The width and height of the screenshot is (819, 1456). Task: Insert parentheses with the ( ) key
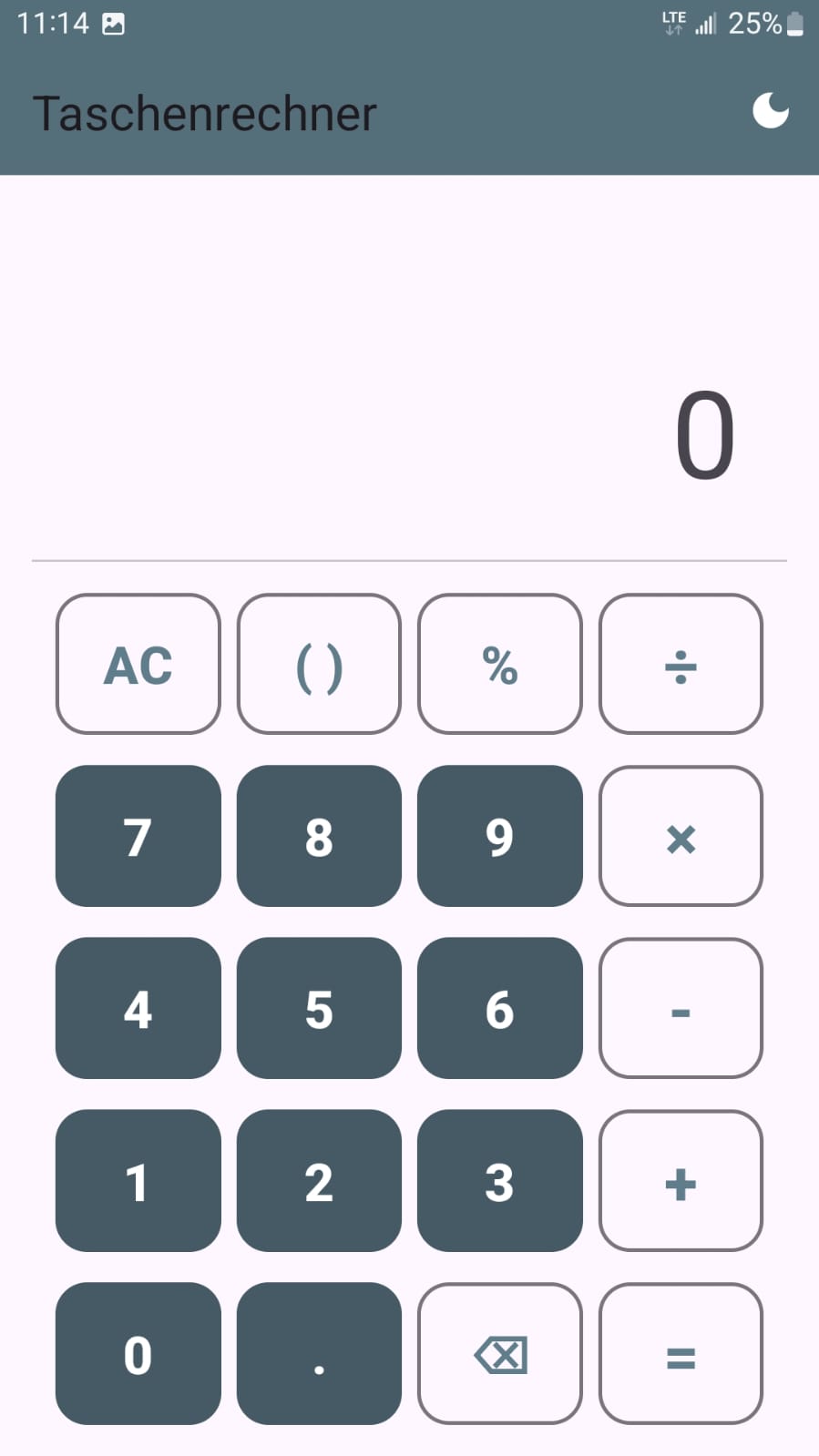click(x=319, y=664)
